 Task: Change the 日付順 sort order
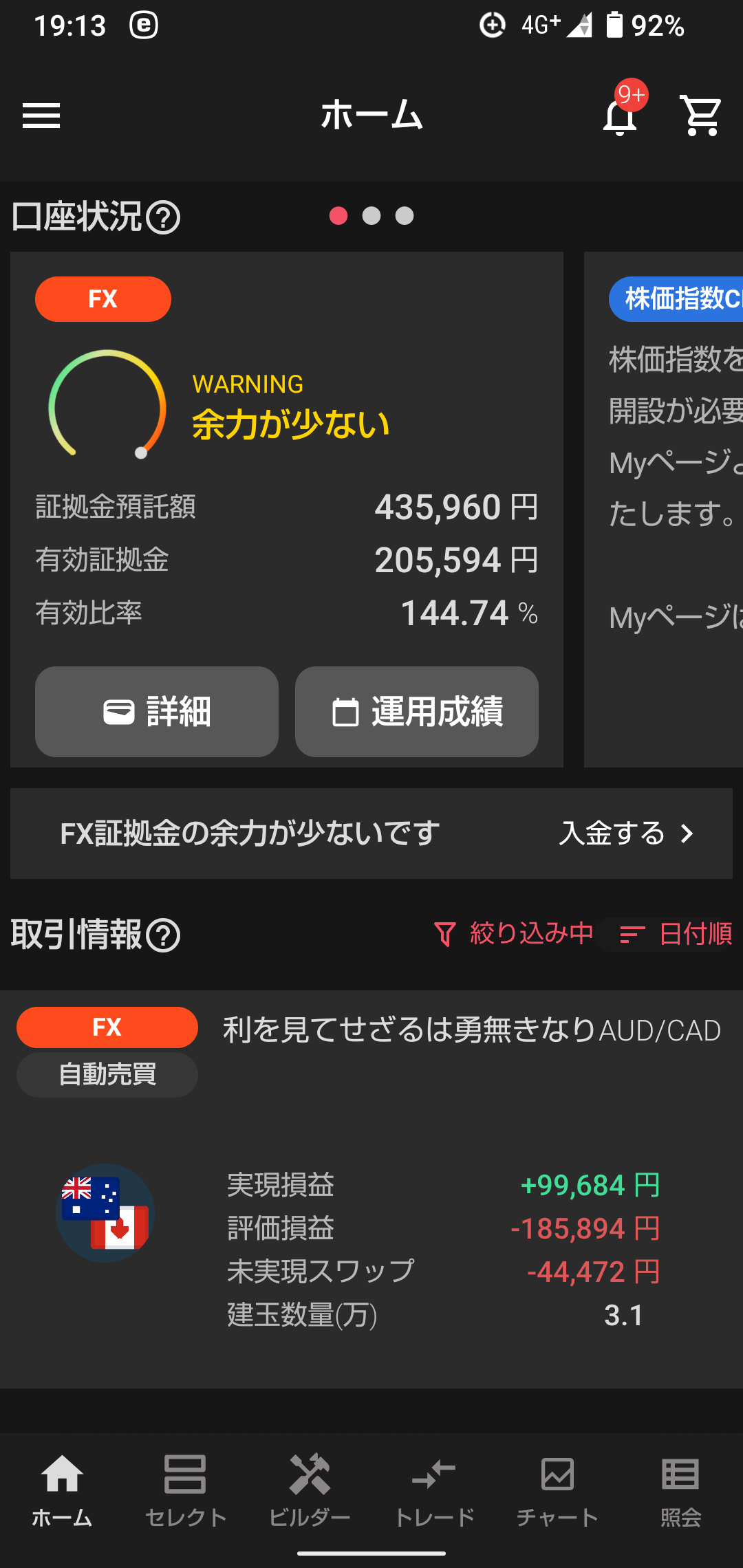[x=676, y=934]
